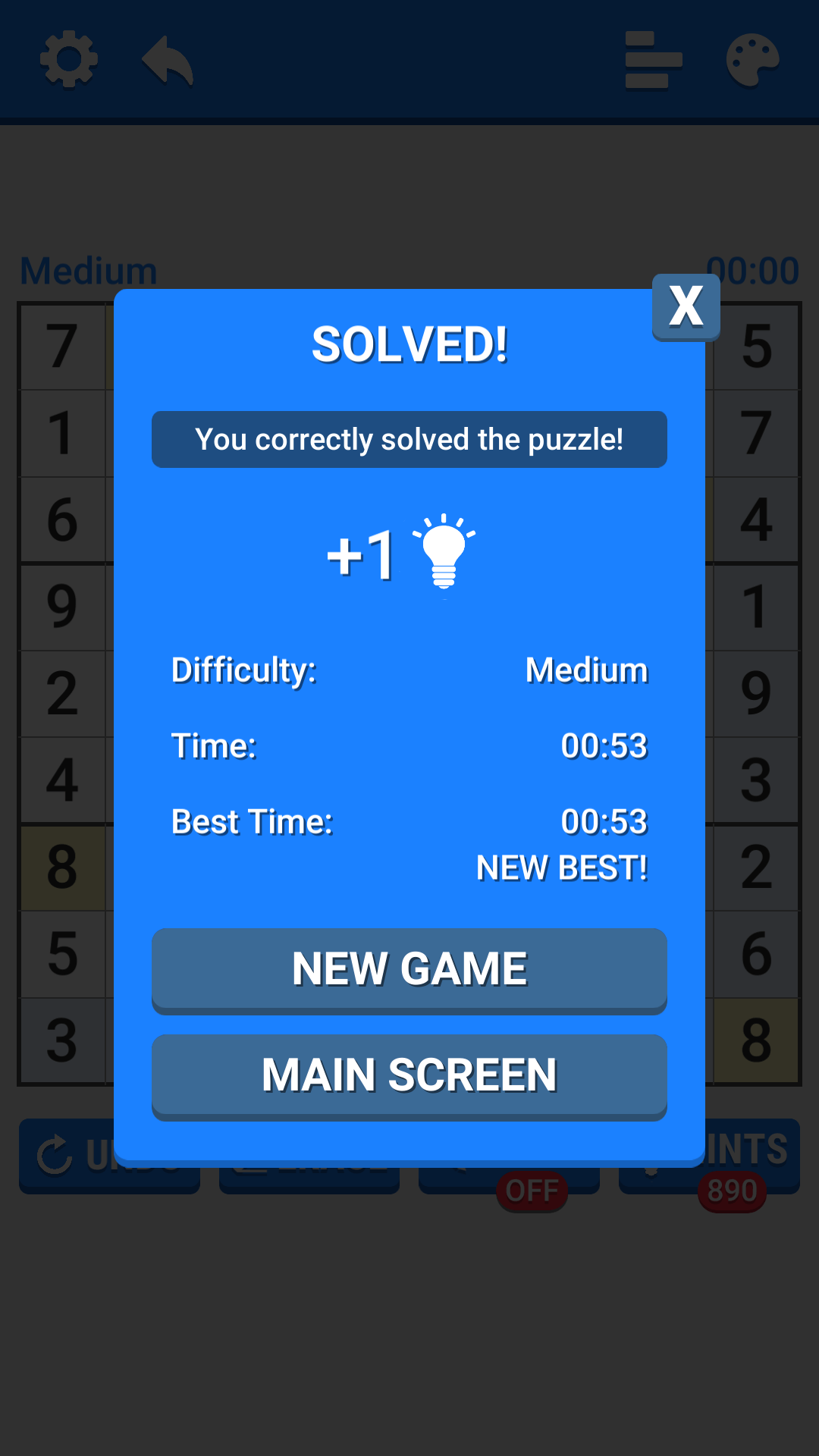Start a new game

click(x=409, y=971)
